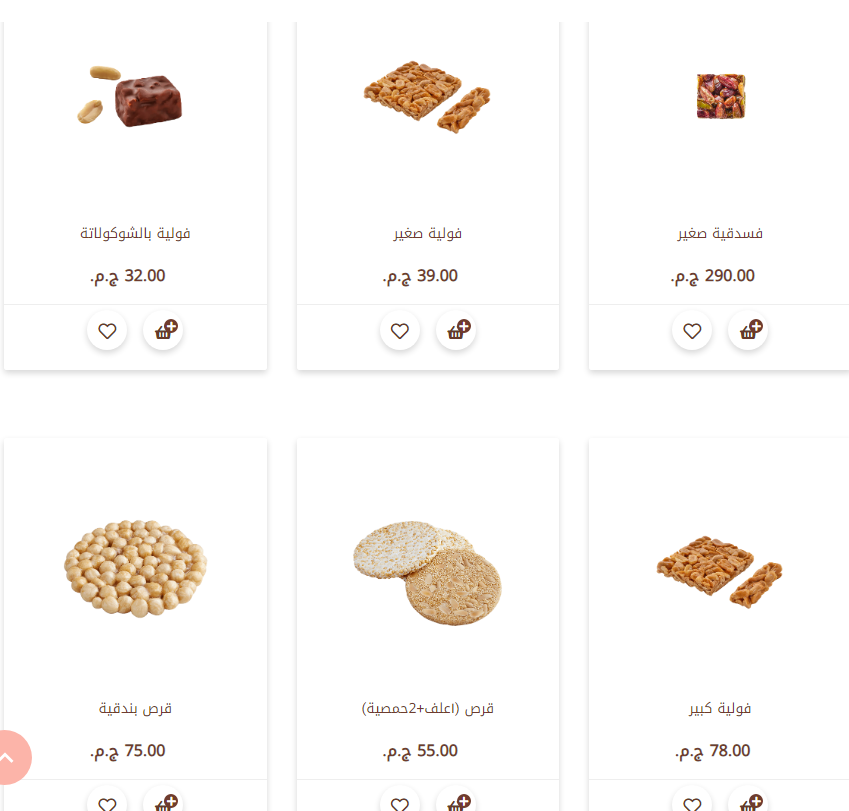This screenshot has width=849, height=811.
Task: Add فولية صغير to wishlist
Action: 400,330
